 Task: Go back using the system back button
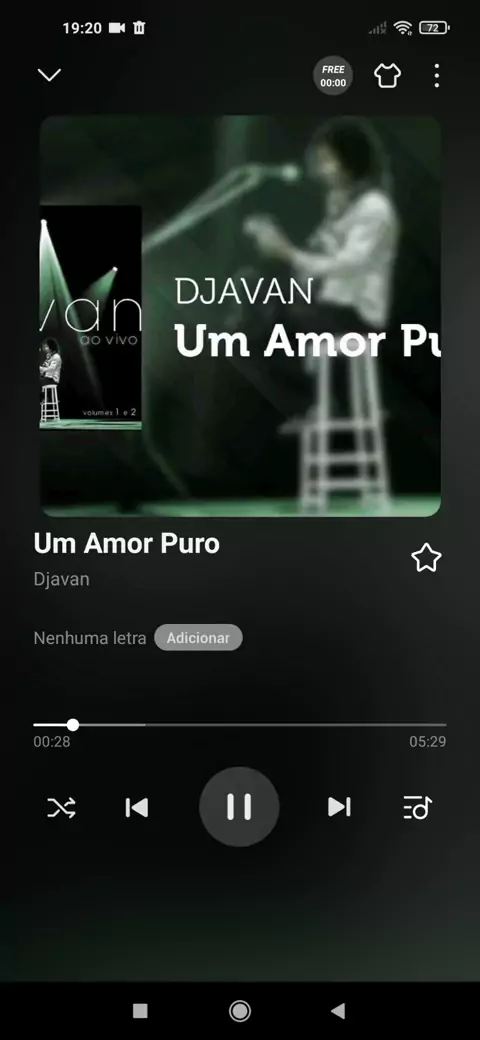pos(338,1011)
